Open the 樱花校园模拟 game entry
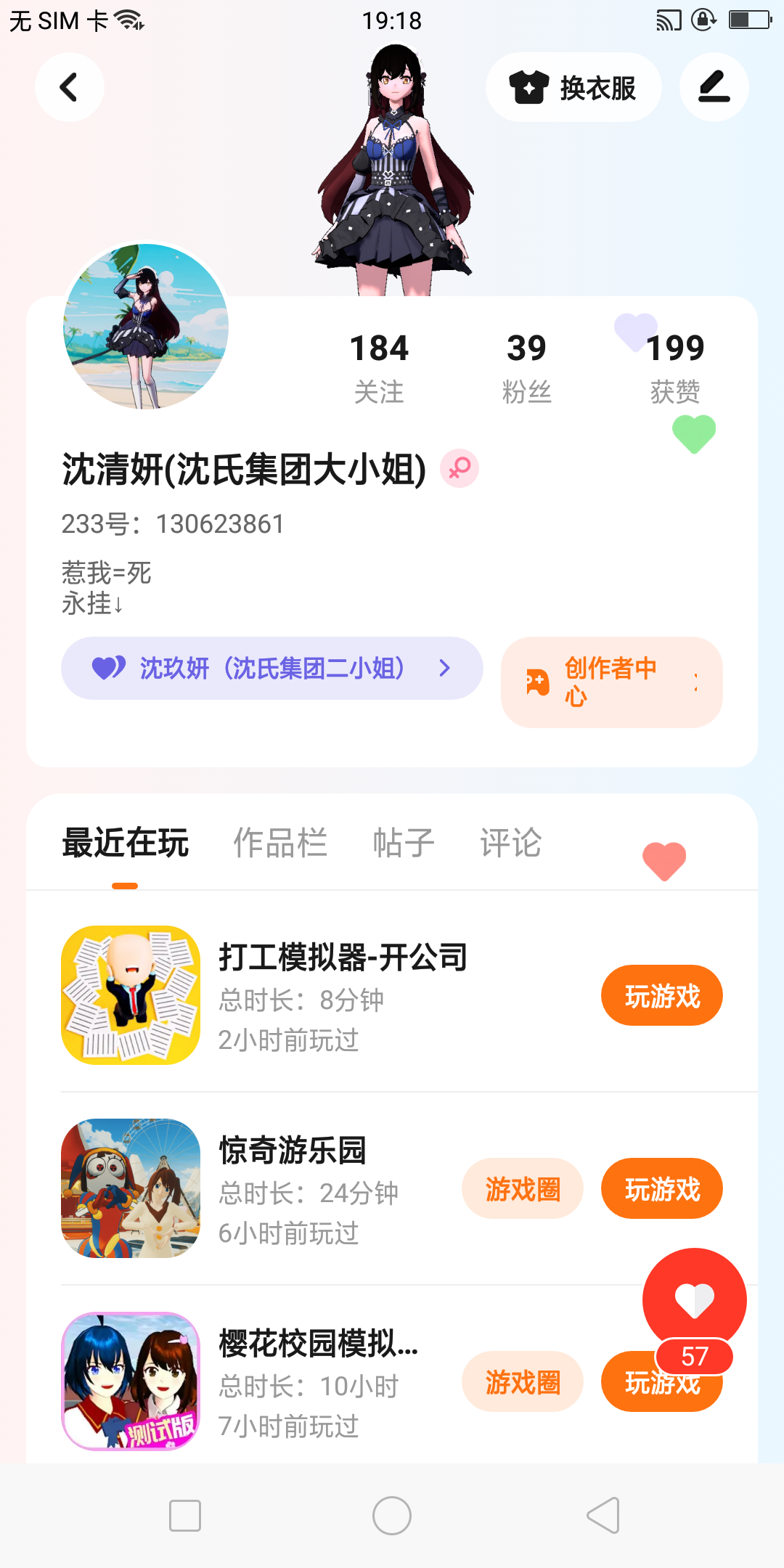 click(319, 1344)
